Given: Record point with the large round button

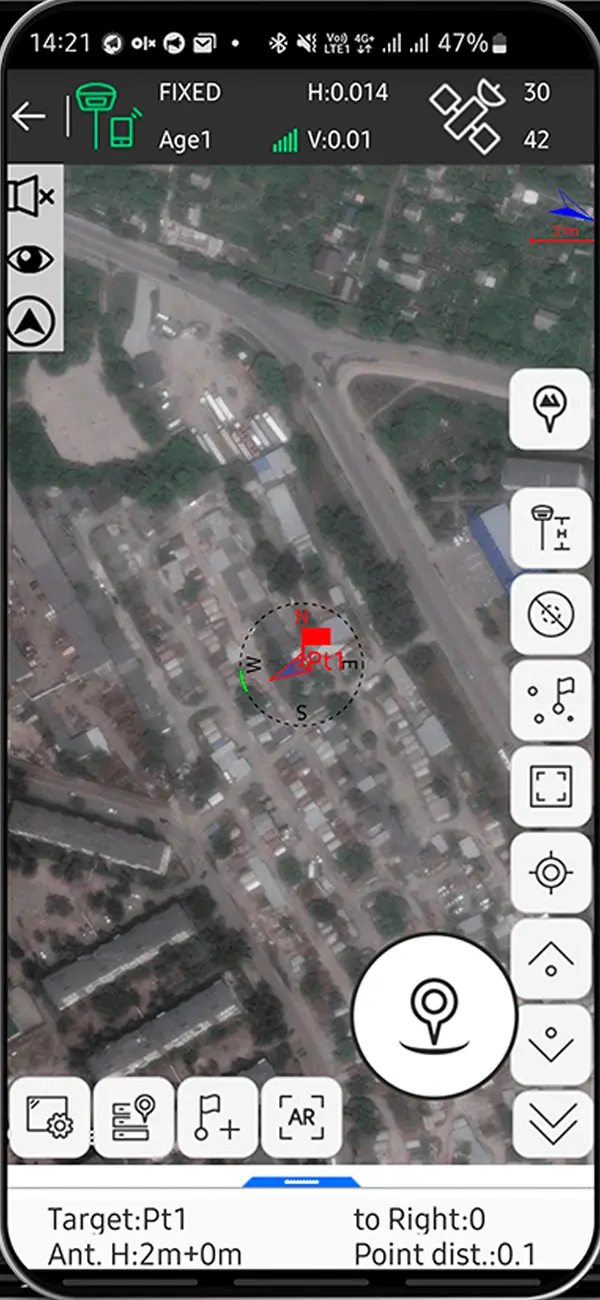Looking at the screenshot, I should pos(434,1015).
